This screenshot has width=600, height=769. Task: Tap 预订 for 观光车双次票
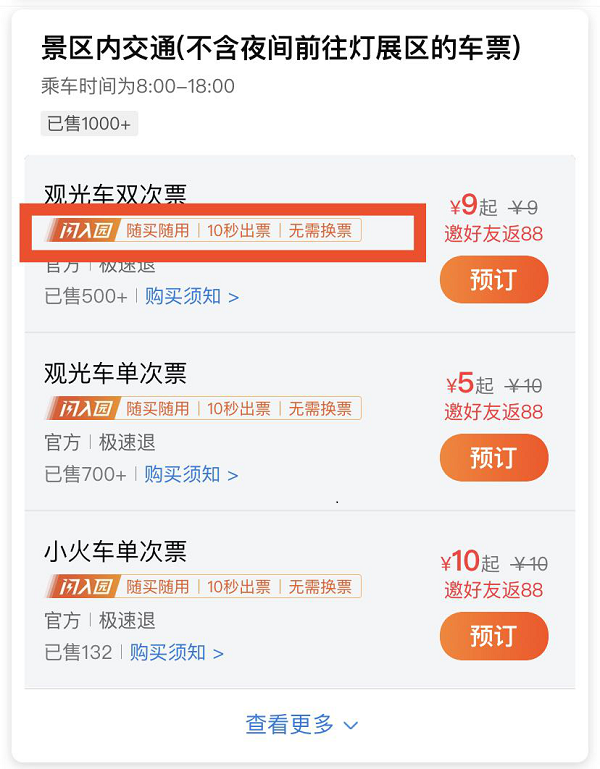tap(494, 279)
